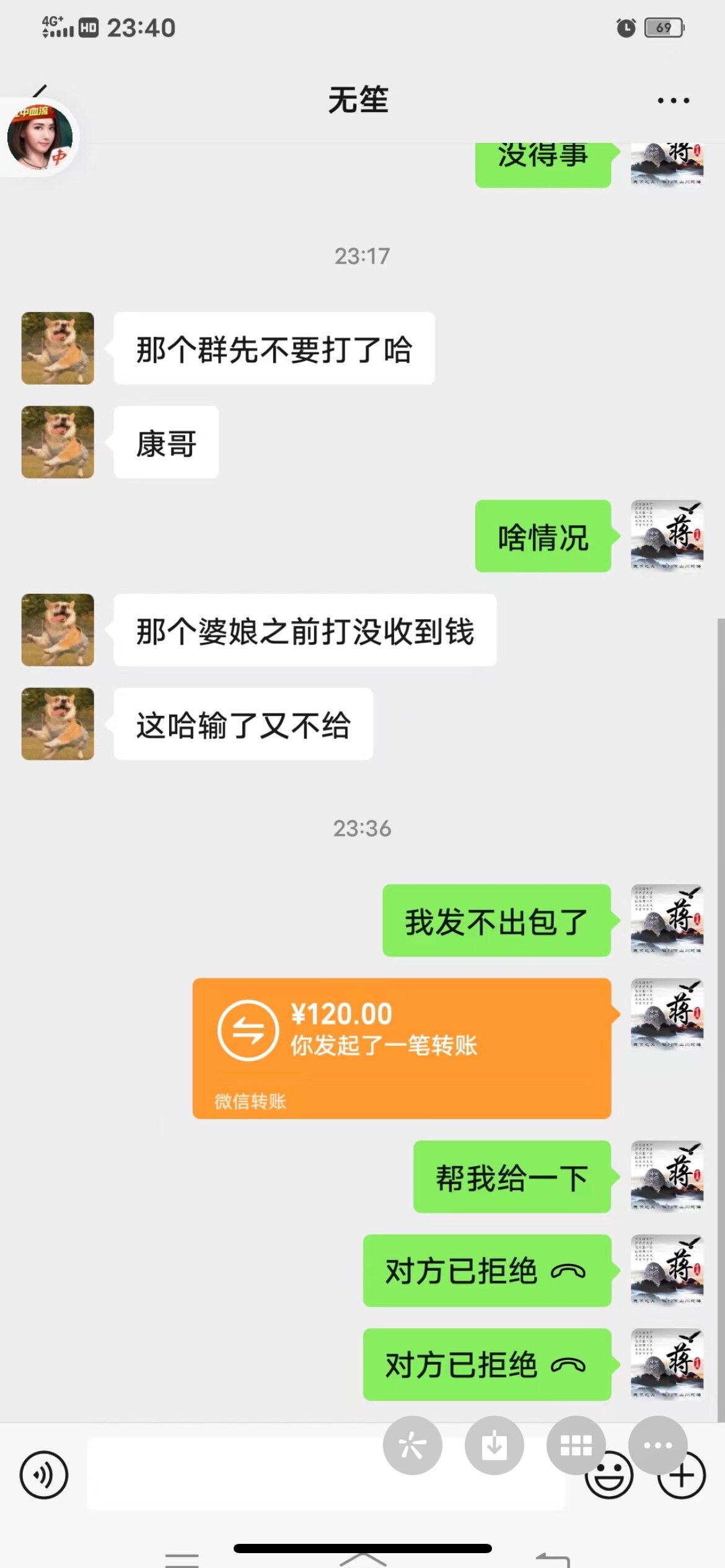Screen dimensions: 725x1568
Task: Tap the floating three-dots button
Action: pyautogui.click(x=657, y=1445)
